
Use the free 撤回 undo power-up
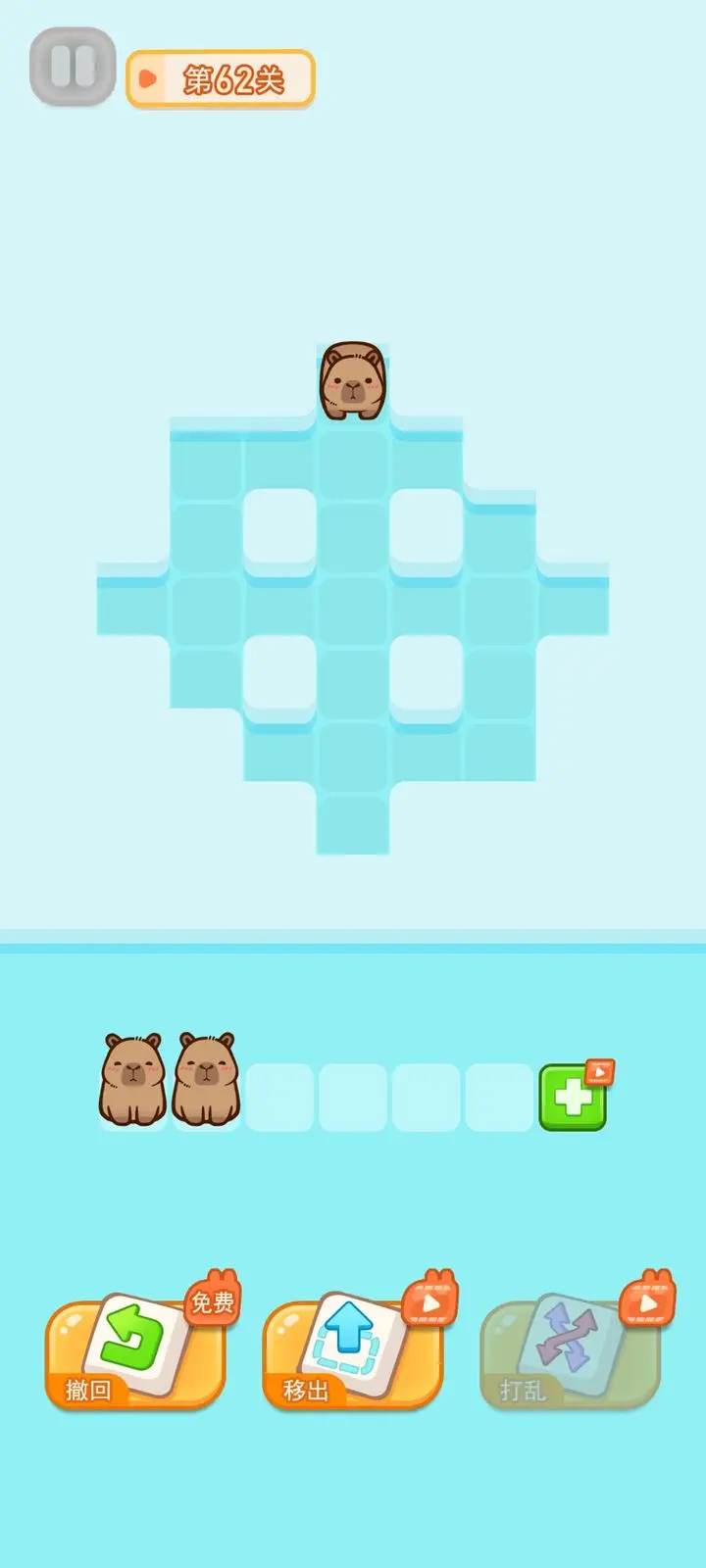pyautogui.click(x=135, y=1352)
